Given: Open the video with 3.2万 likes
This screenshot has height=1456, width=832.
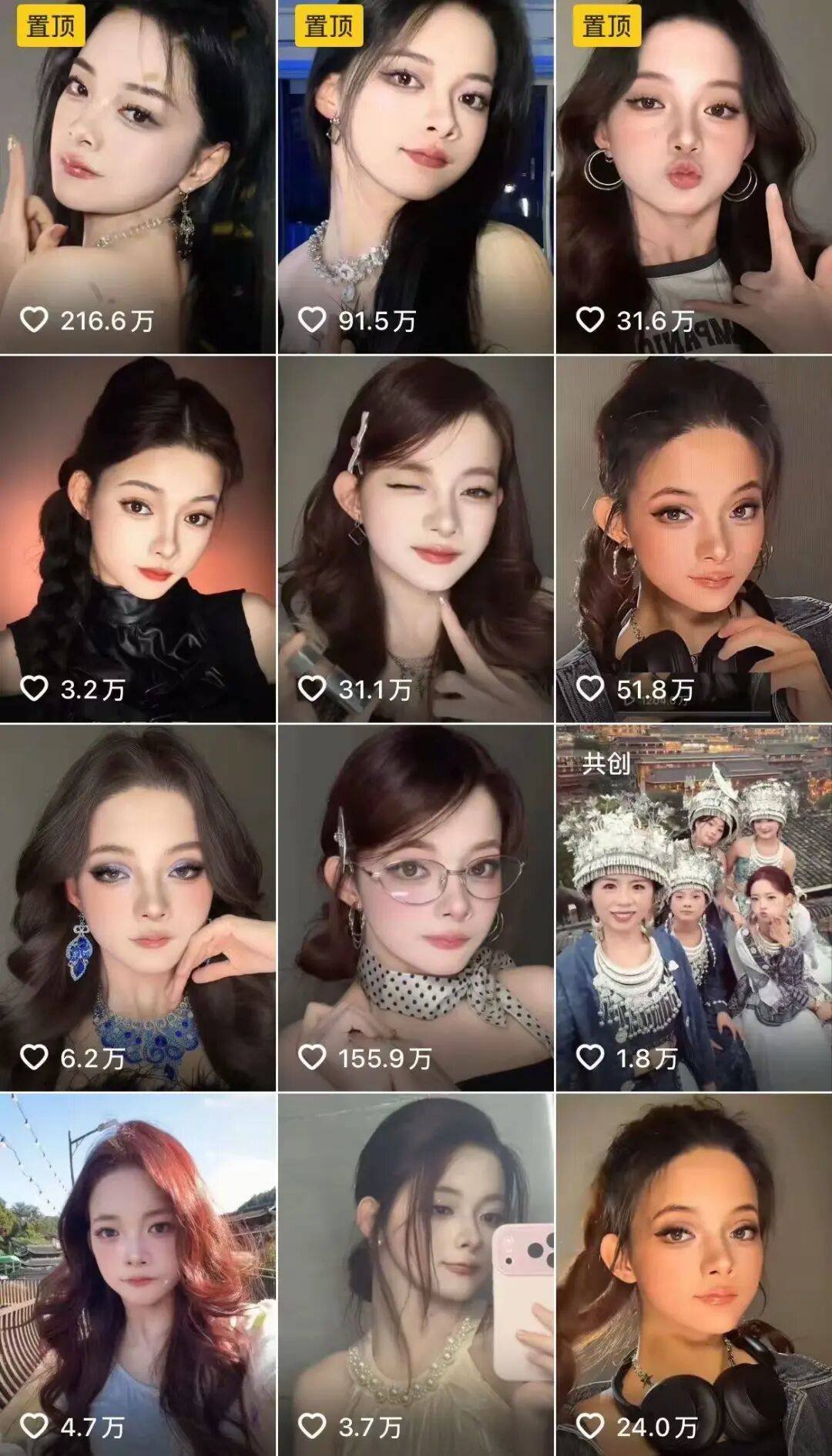Looking at the screenshot, I should 137,539.
